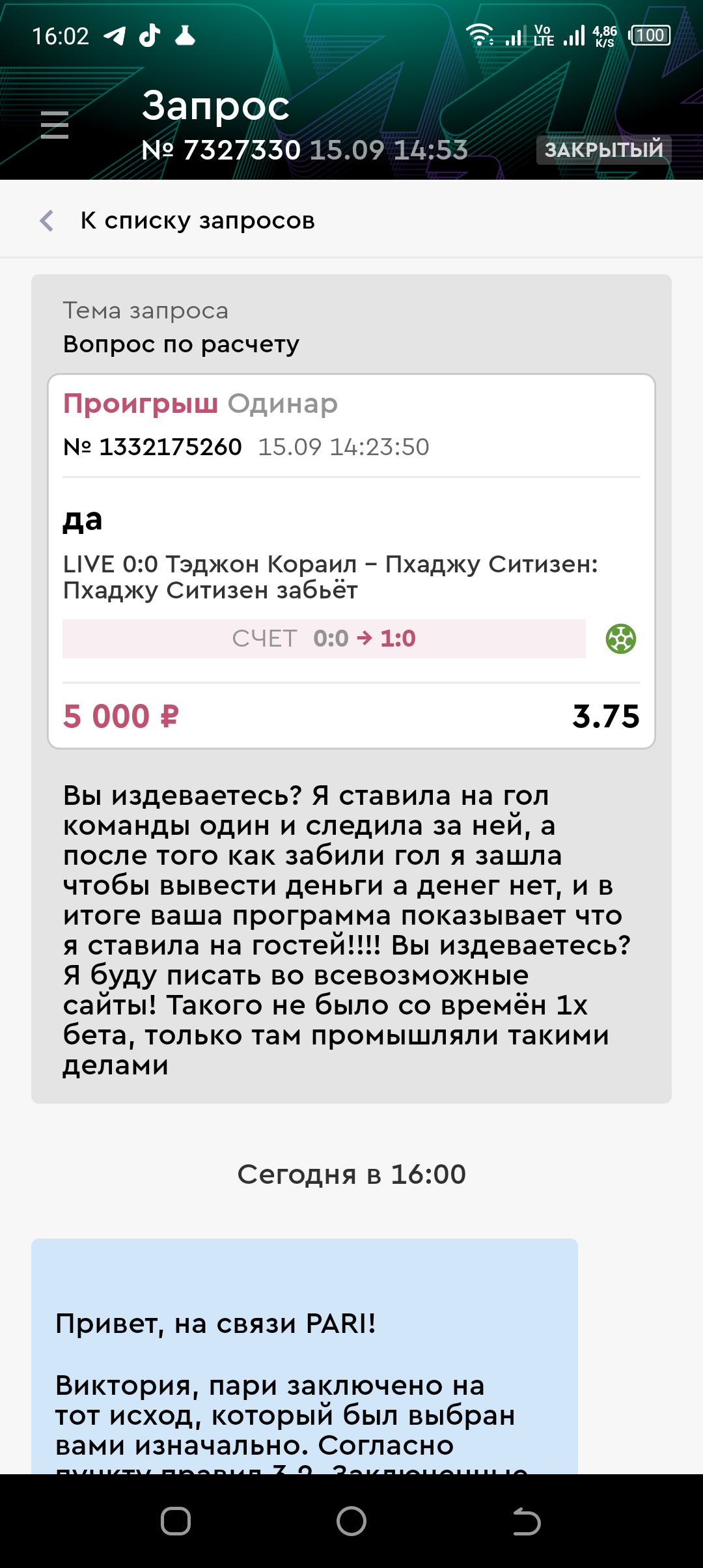Tap the system back button

click(527, 1522)
